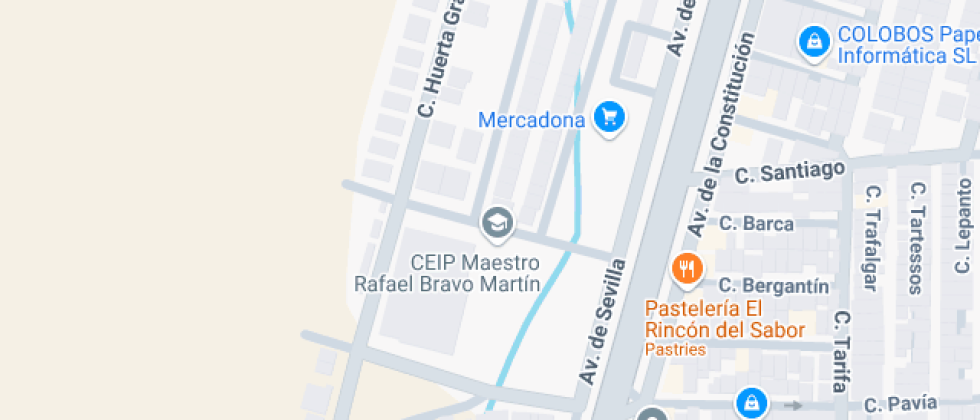Select CEIP Maestro Rafael Bravo Martín school pin
The width and height of the screenshot is (980, 420).
497,223
